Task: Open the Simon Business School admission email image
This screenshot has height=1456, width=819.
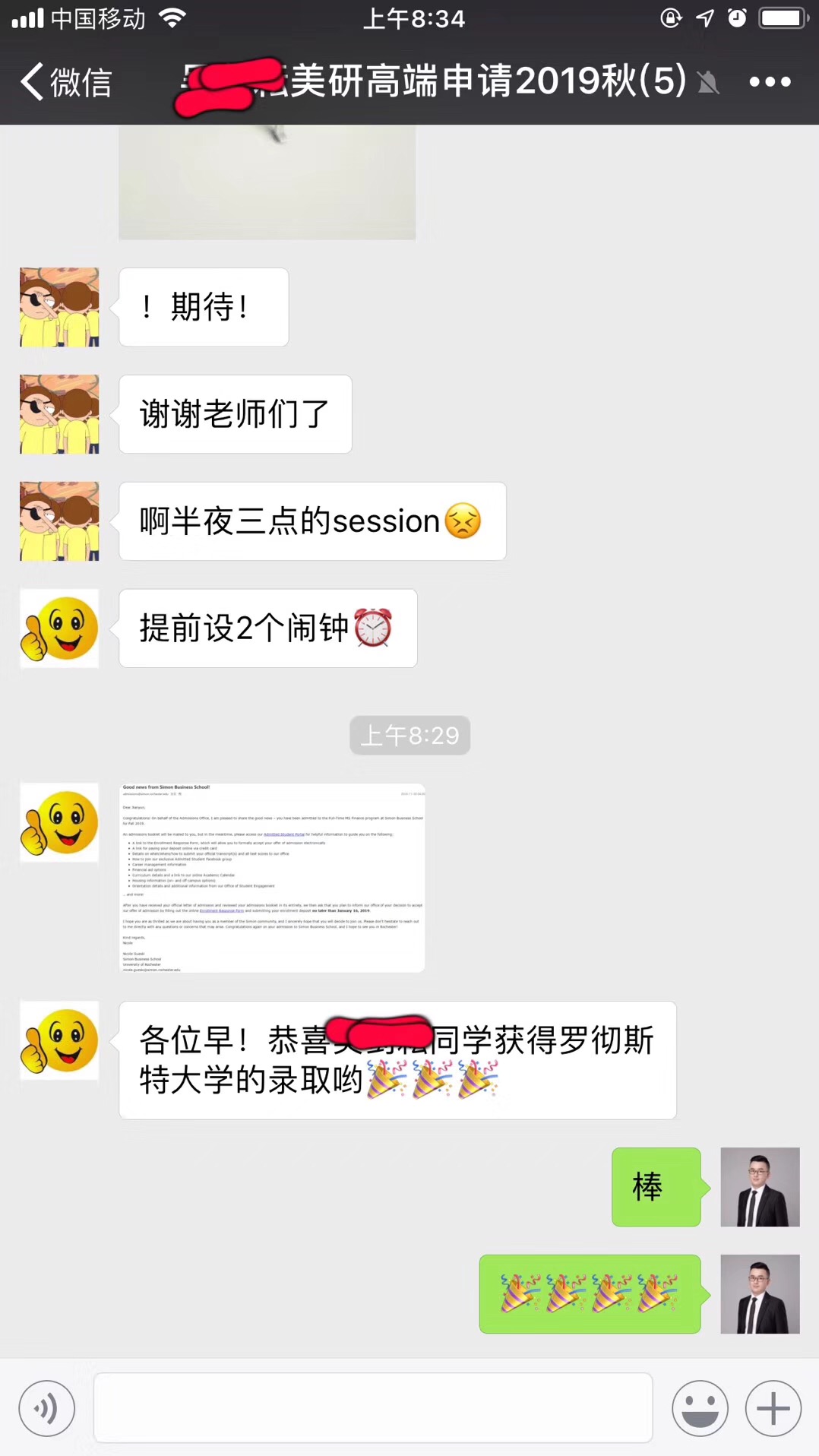Action: click(x=272, y=878)
